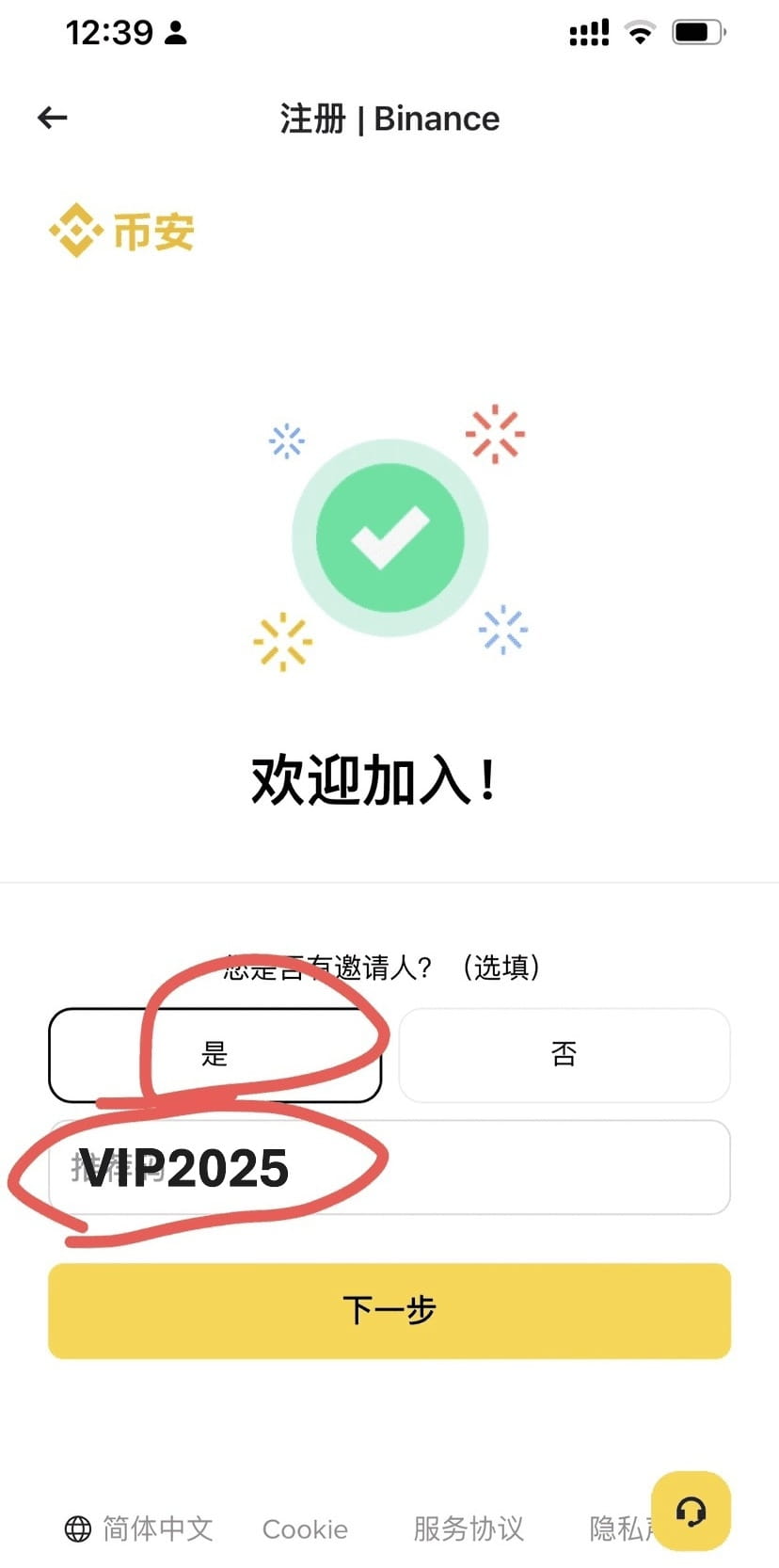Open the customer support headset button
The image size is (779, 1568).
(691, 1511)
